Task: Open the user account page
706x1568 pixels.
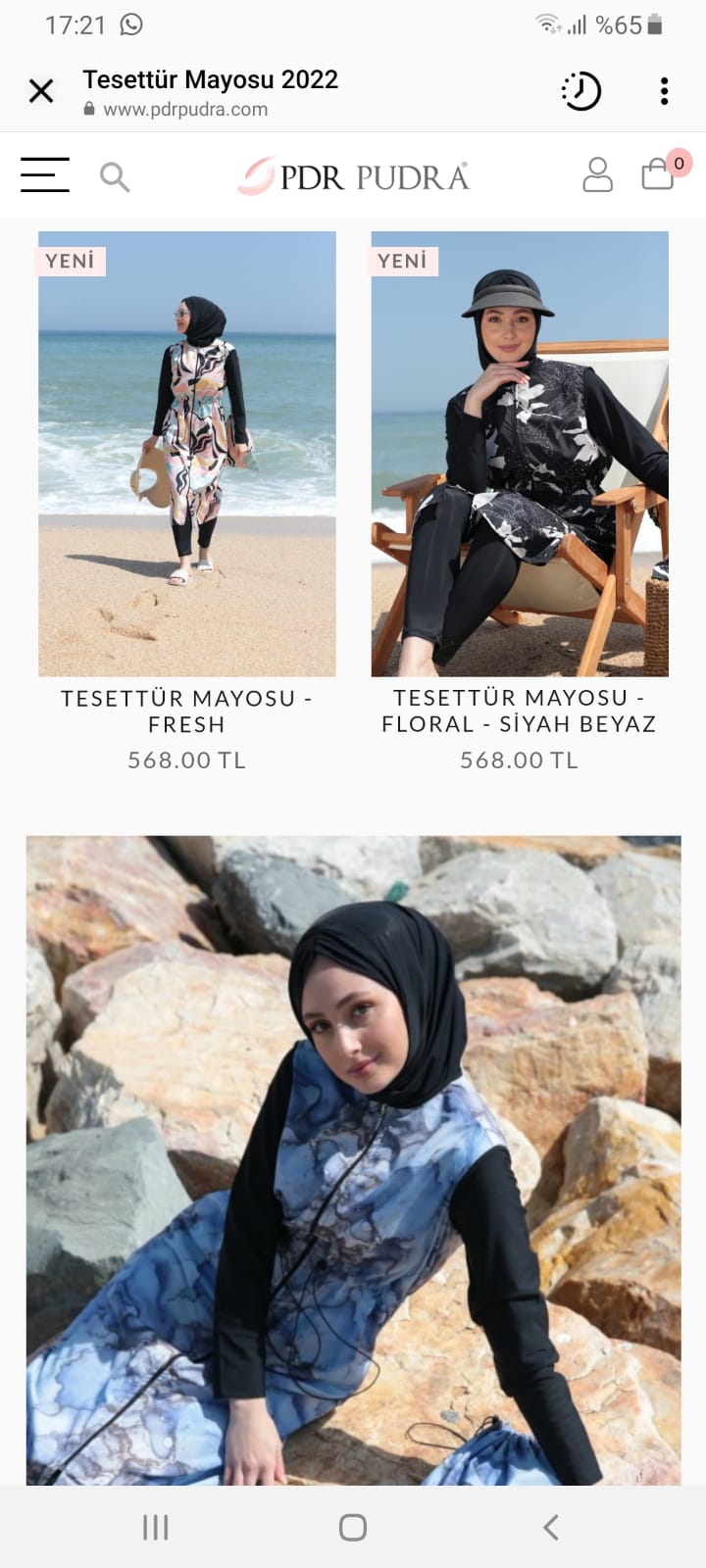Action: pyautogui.click(x=597, y=175)
